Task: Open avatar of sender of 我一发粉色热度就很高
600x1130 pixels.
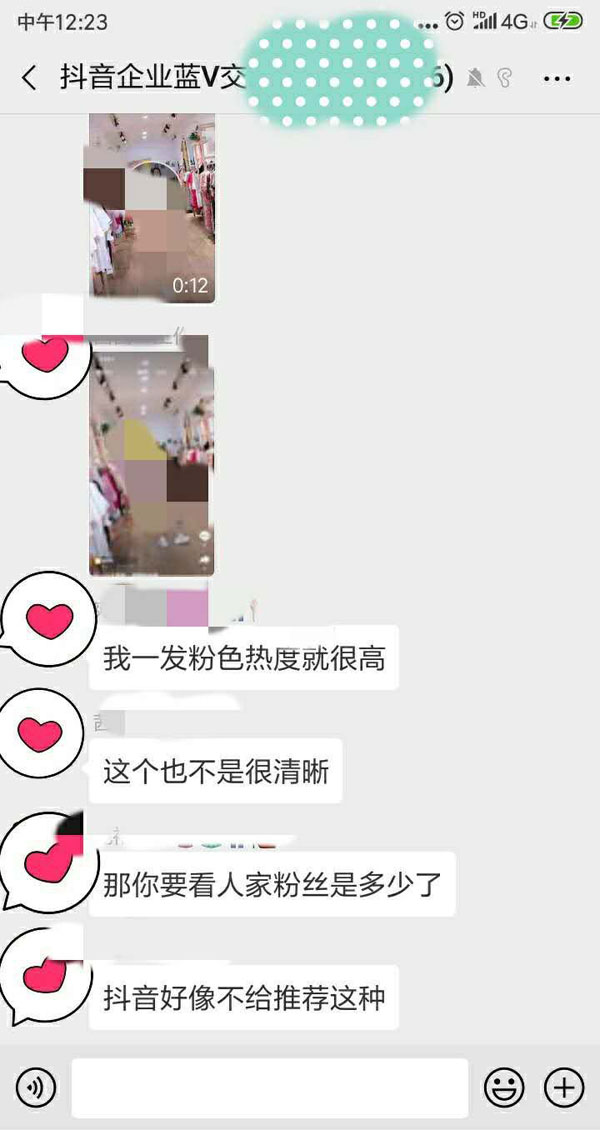Action: pos(45,622)
